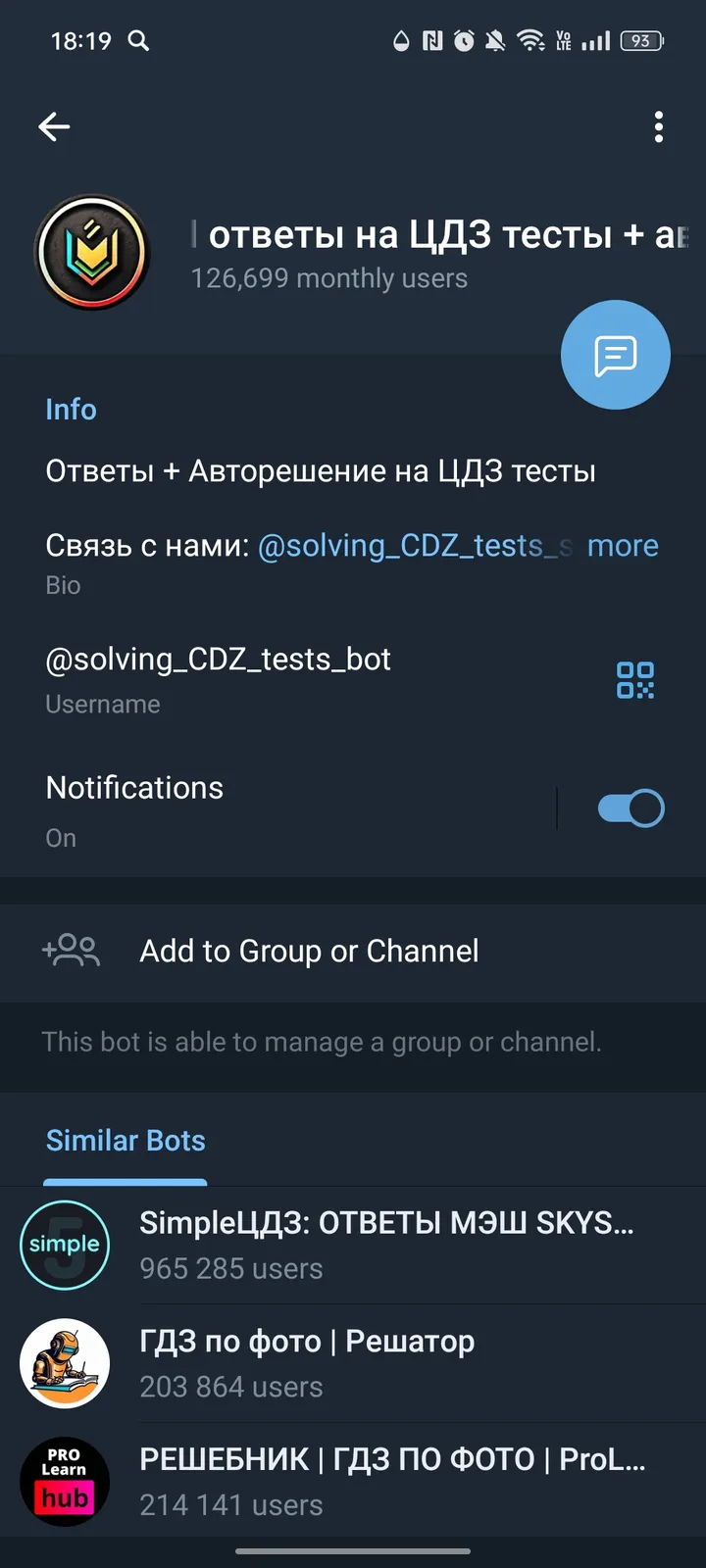
Task: Click the Add to Group or Channel icon
Action: (x=70, y=951)
